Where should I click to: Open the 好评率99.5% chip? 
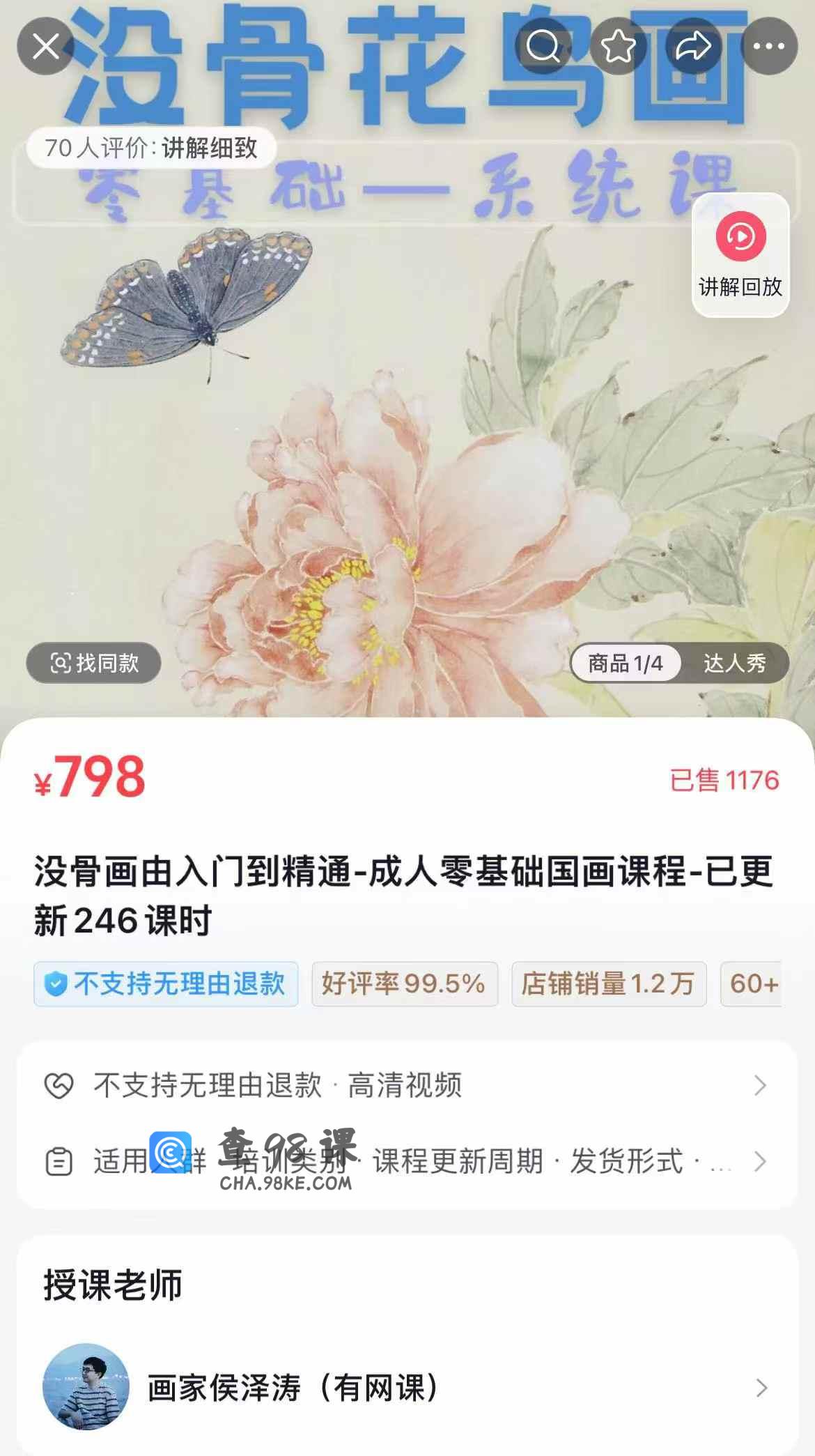click(x=404, y=984)
